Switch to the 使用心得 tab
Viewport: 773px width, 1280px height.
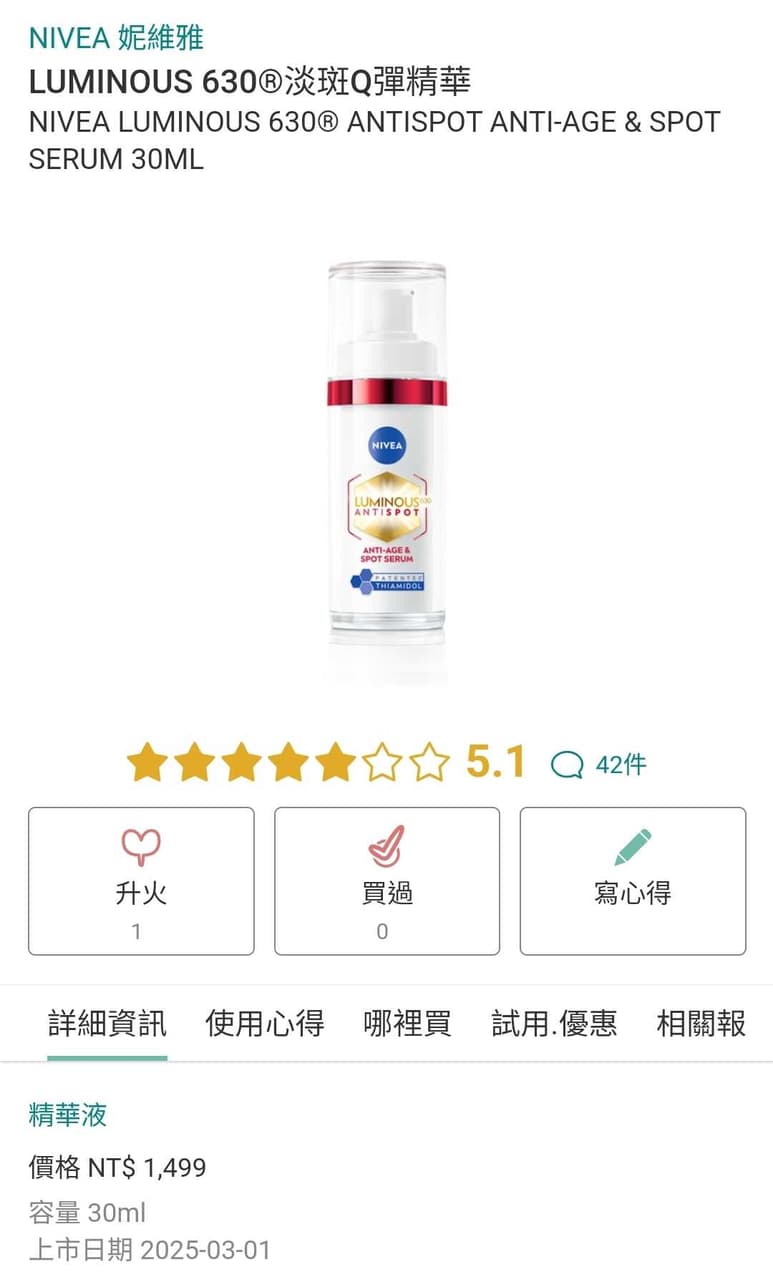point(265,1024)
